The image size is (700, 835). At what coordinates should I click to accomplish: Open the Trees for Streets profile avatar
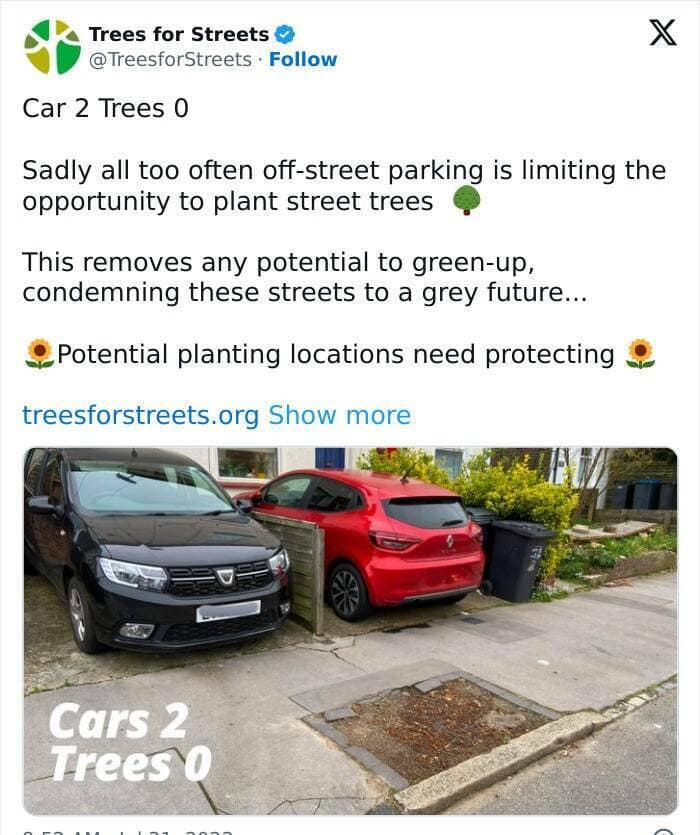(52, 47)
